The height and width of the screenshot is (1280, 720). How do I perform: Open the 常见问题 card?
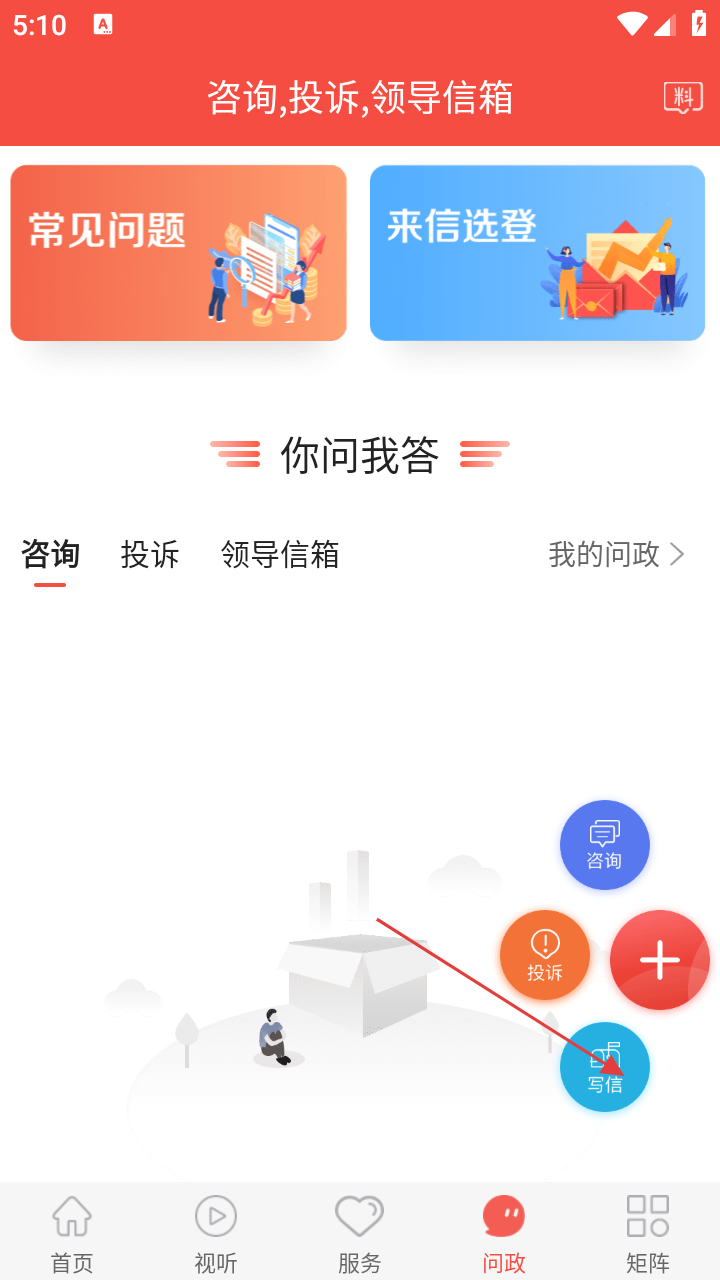pos(178,253)
